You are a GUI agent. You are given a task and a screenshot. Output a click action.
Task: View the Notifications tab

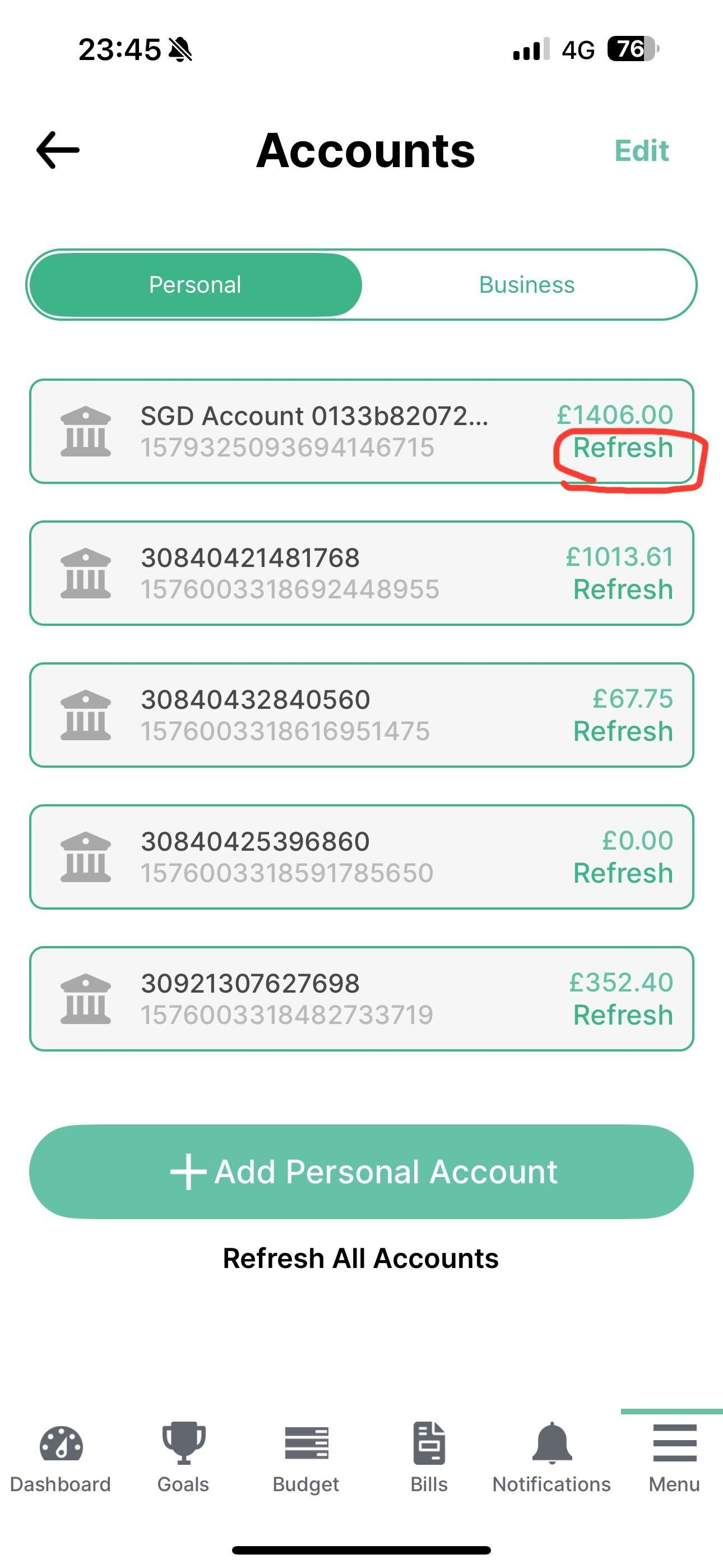[551, 1459]
